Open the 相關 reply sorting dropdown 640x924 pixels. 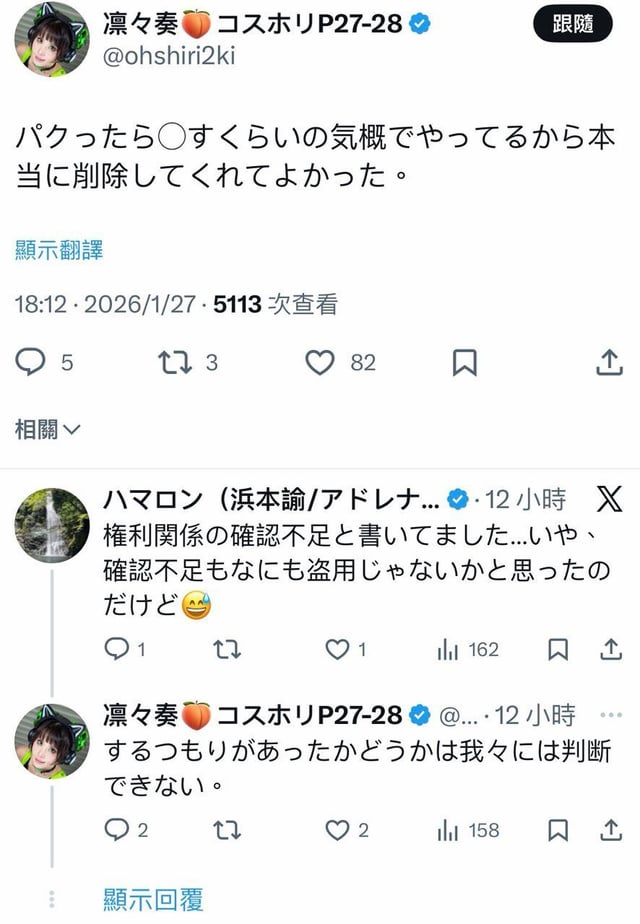pyautogui.click(x=48, y=430)
